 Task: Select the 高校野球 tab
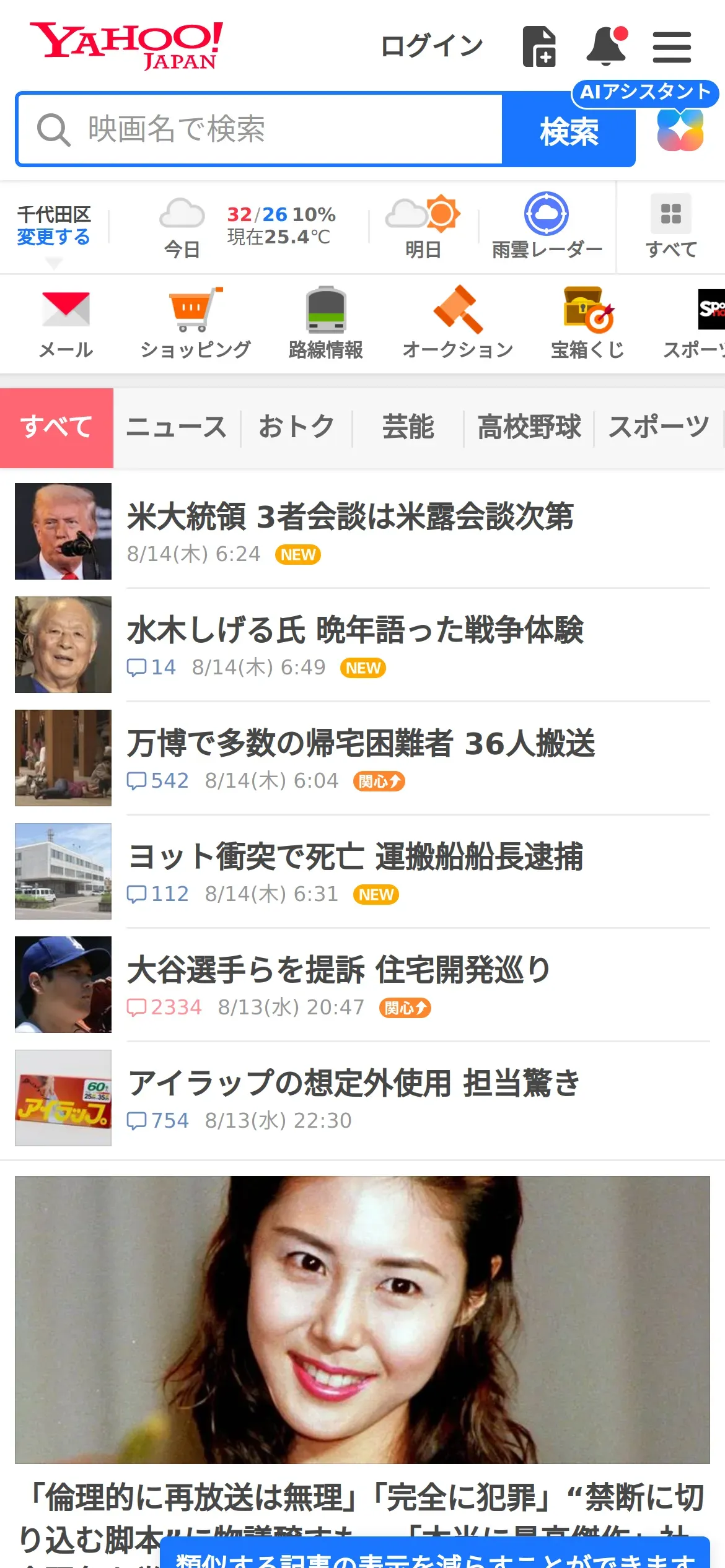[x=529, y=427]
